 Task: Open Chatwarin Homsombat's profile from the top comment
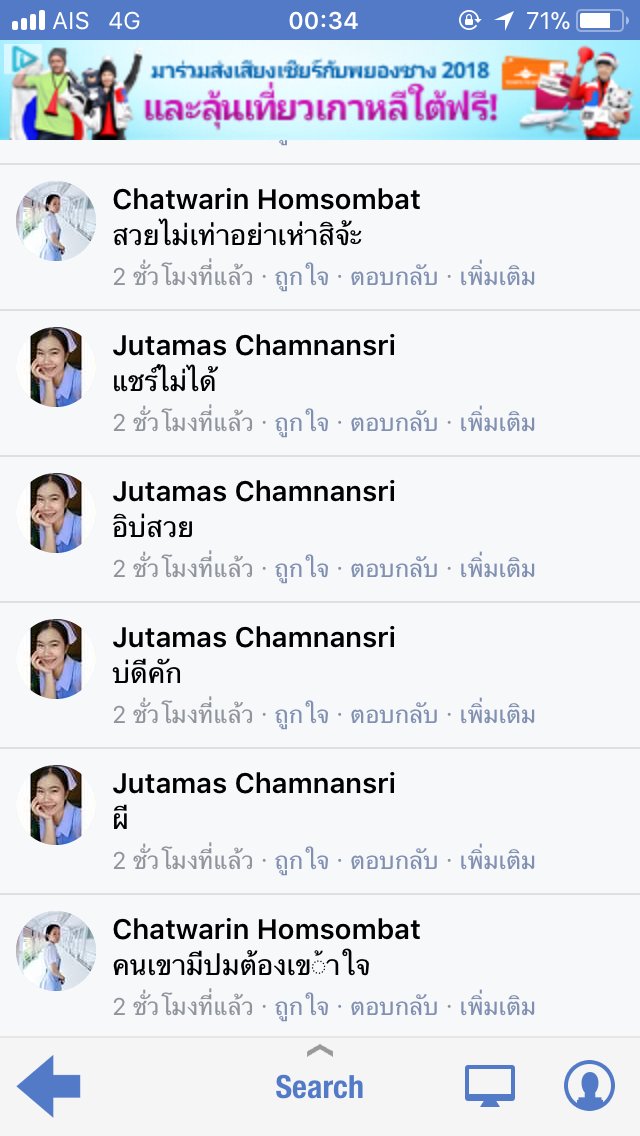pos(267,199)
